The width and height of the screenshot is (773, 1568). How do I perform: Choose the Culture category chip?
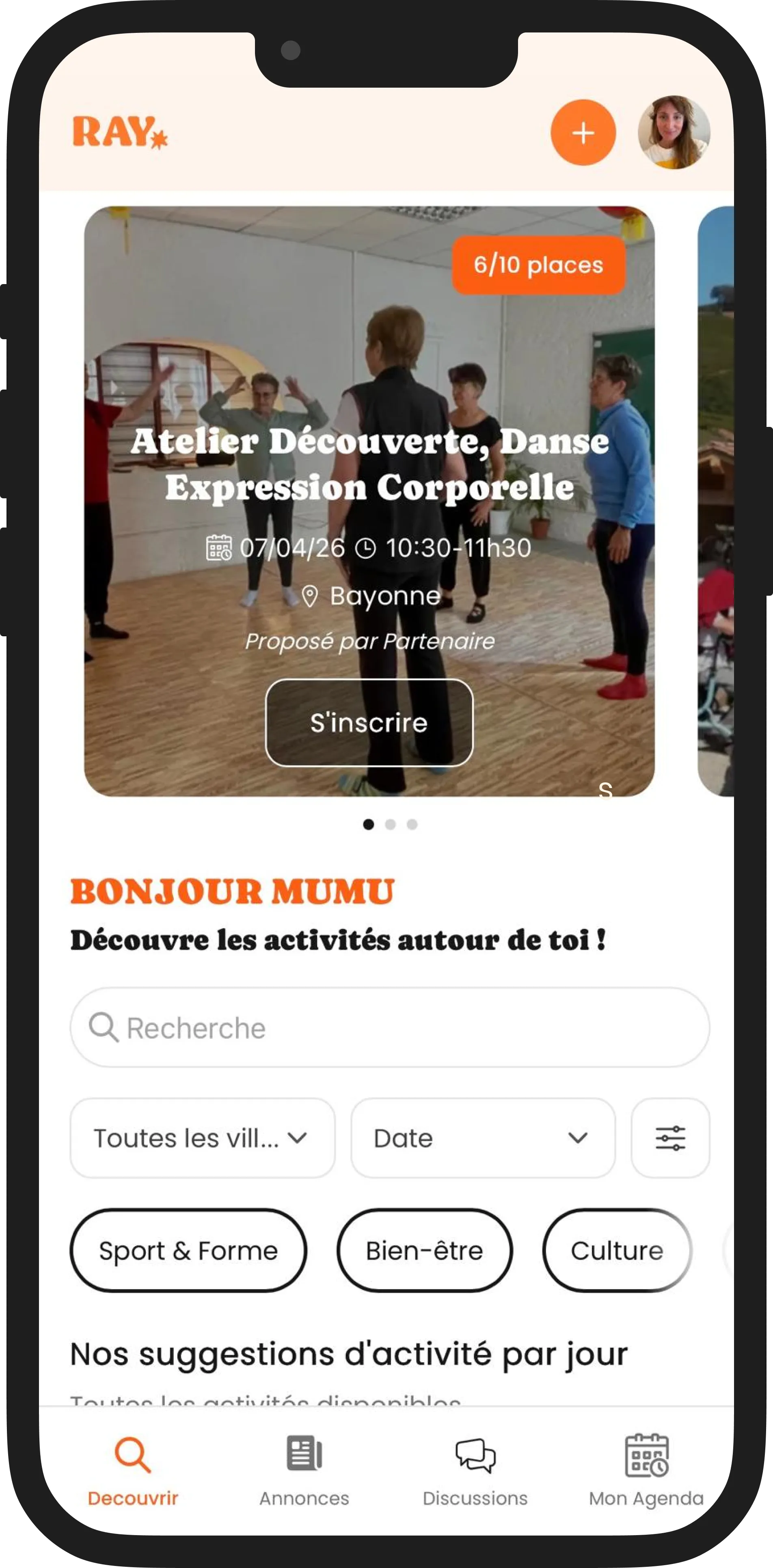tap(616, 1251)
